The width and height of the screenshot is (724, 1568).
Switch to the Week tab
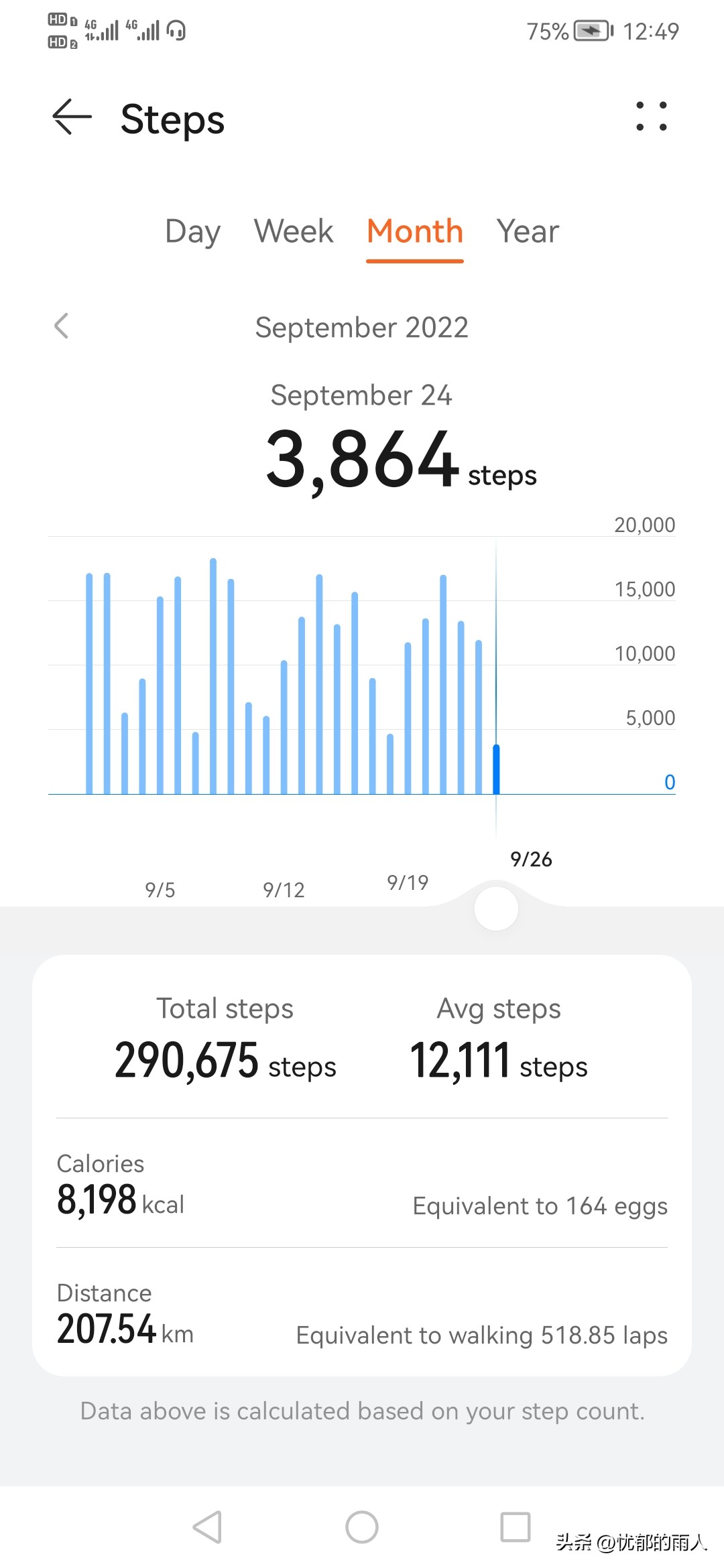tap(293, 232)
